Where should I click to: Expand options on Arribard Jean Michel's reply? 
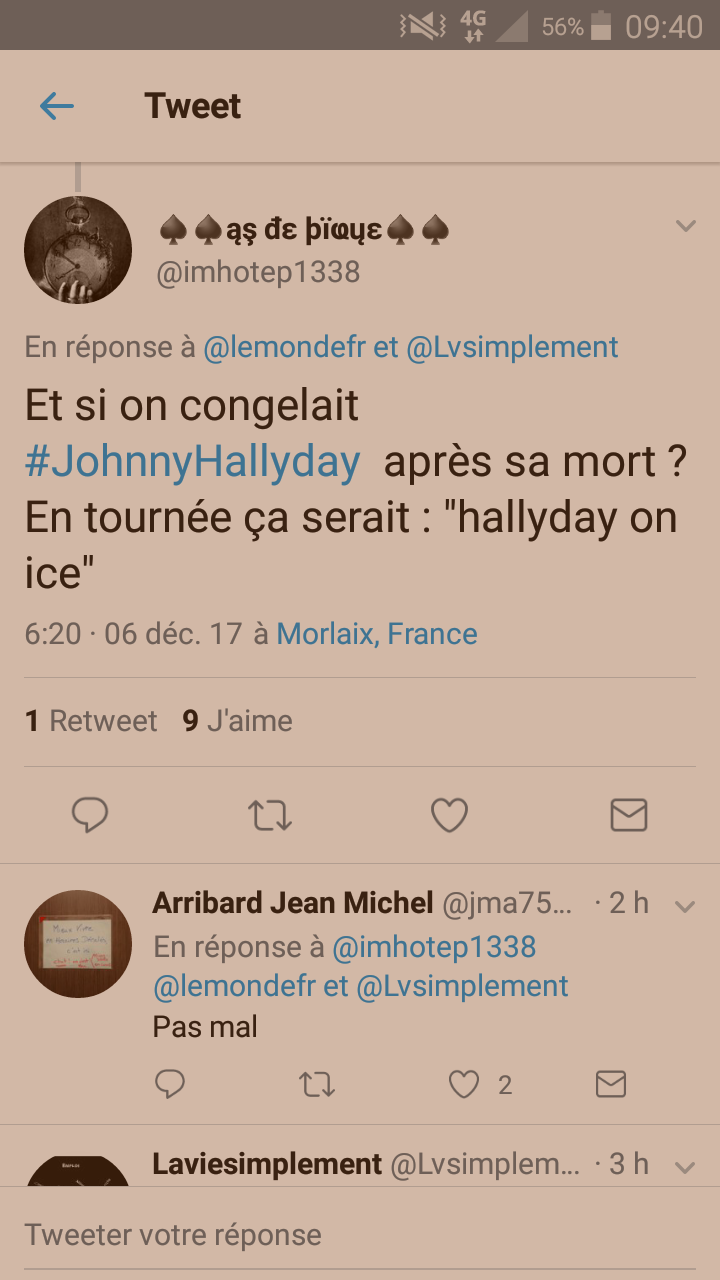(x=685, y=907)
